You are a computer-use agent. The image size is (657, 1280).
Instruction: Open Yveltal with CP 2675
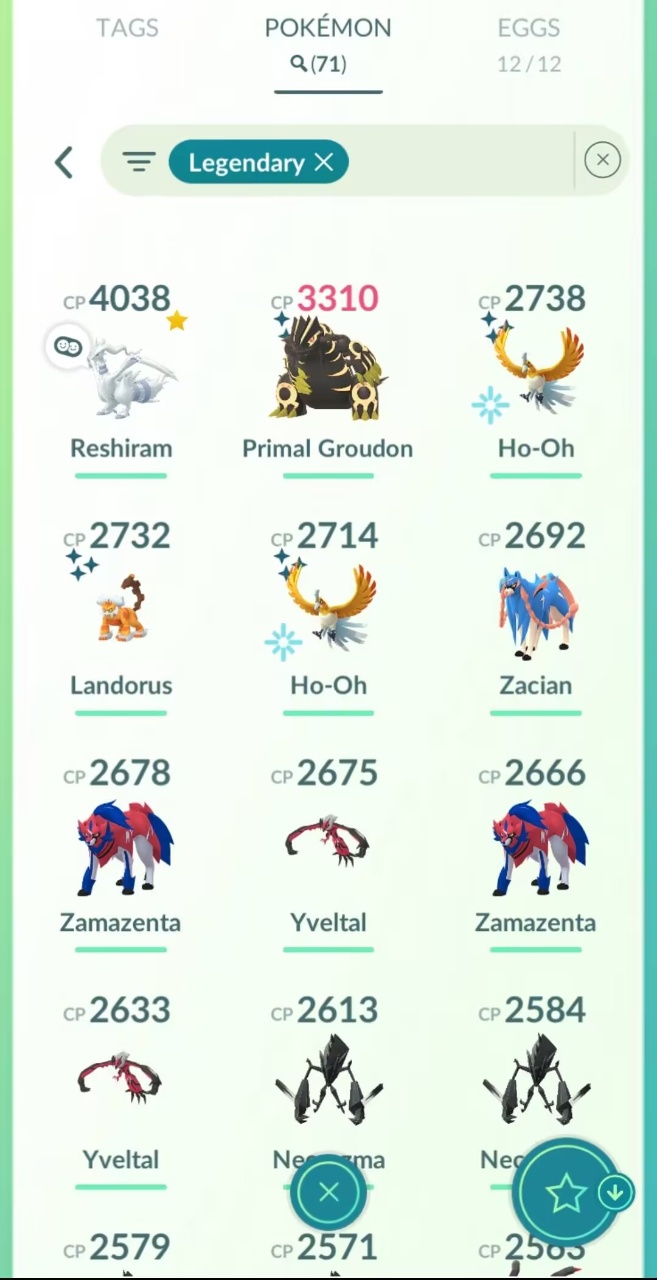click(328, 848)
